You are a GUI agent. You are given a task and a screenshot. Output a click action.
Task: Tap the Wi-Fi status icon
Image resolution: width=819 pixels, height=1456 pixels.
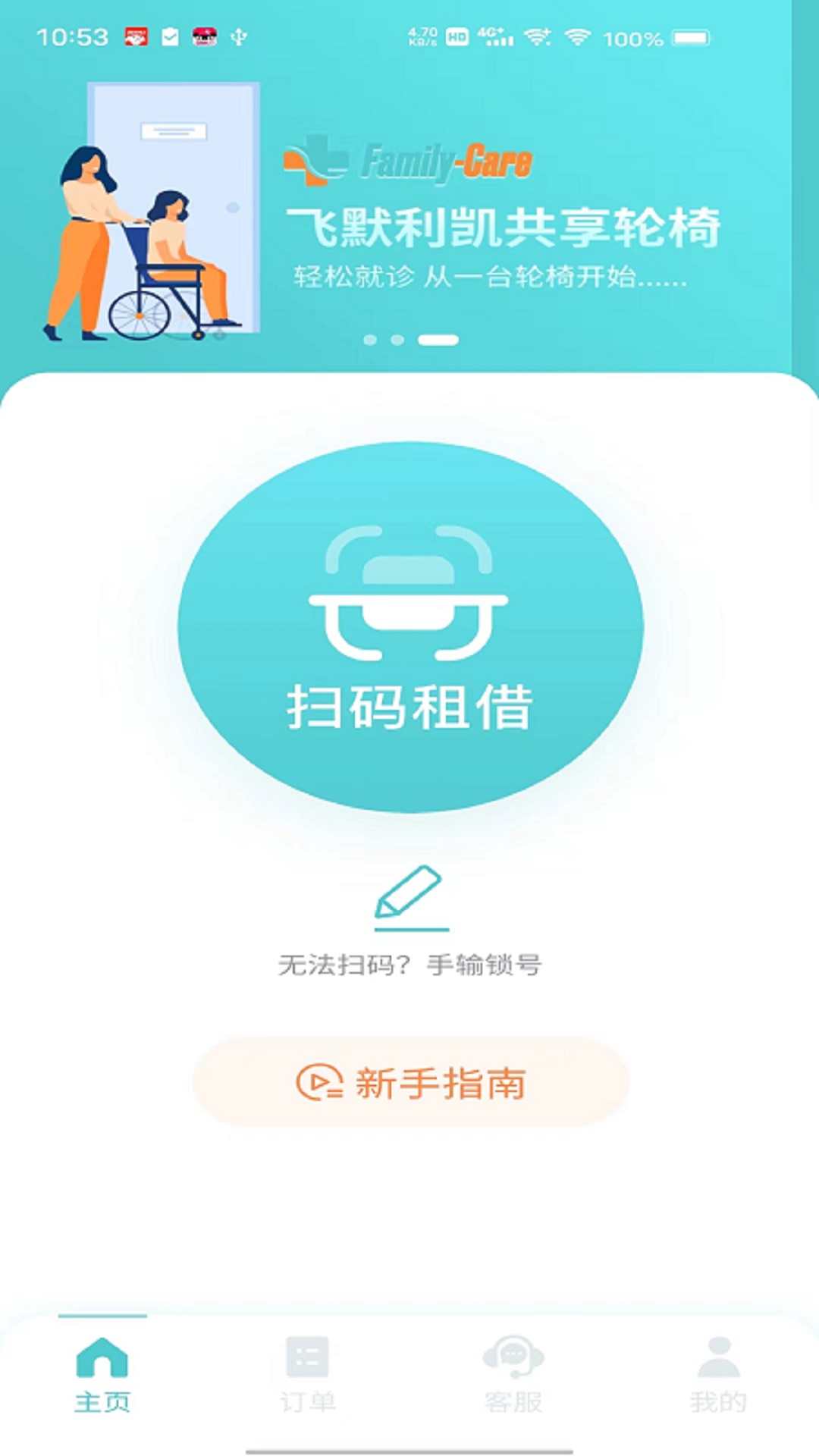click(x=577, y=36)
